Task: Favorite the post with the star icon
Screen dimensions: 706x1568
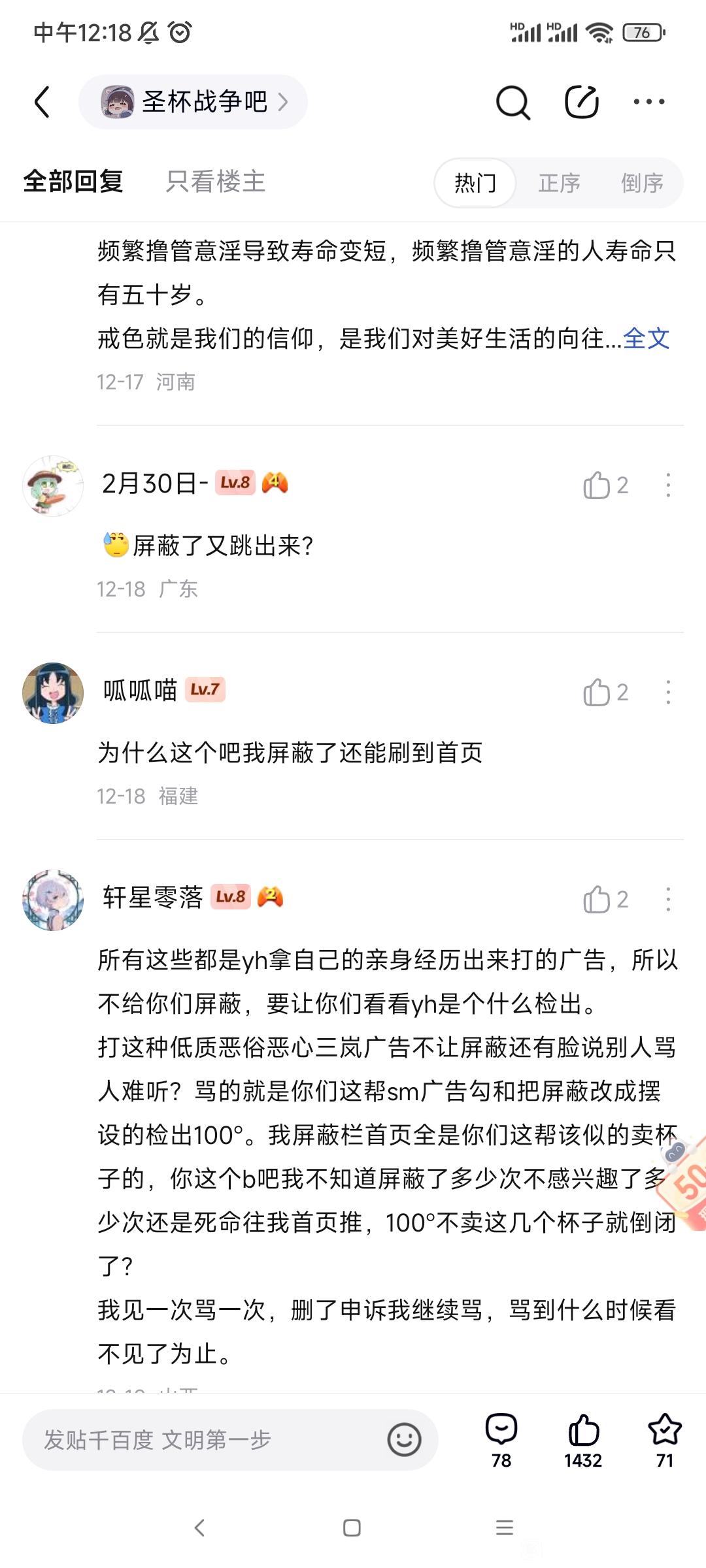Action: 665,1439
